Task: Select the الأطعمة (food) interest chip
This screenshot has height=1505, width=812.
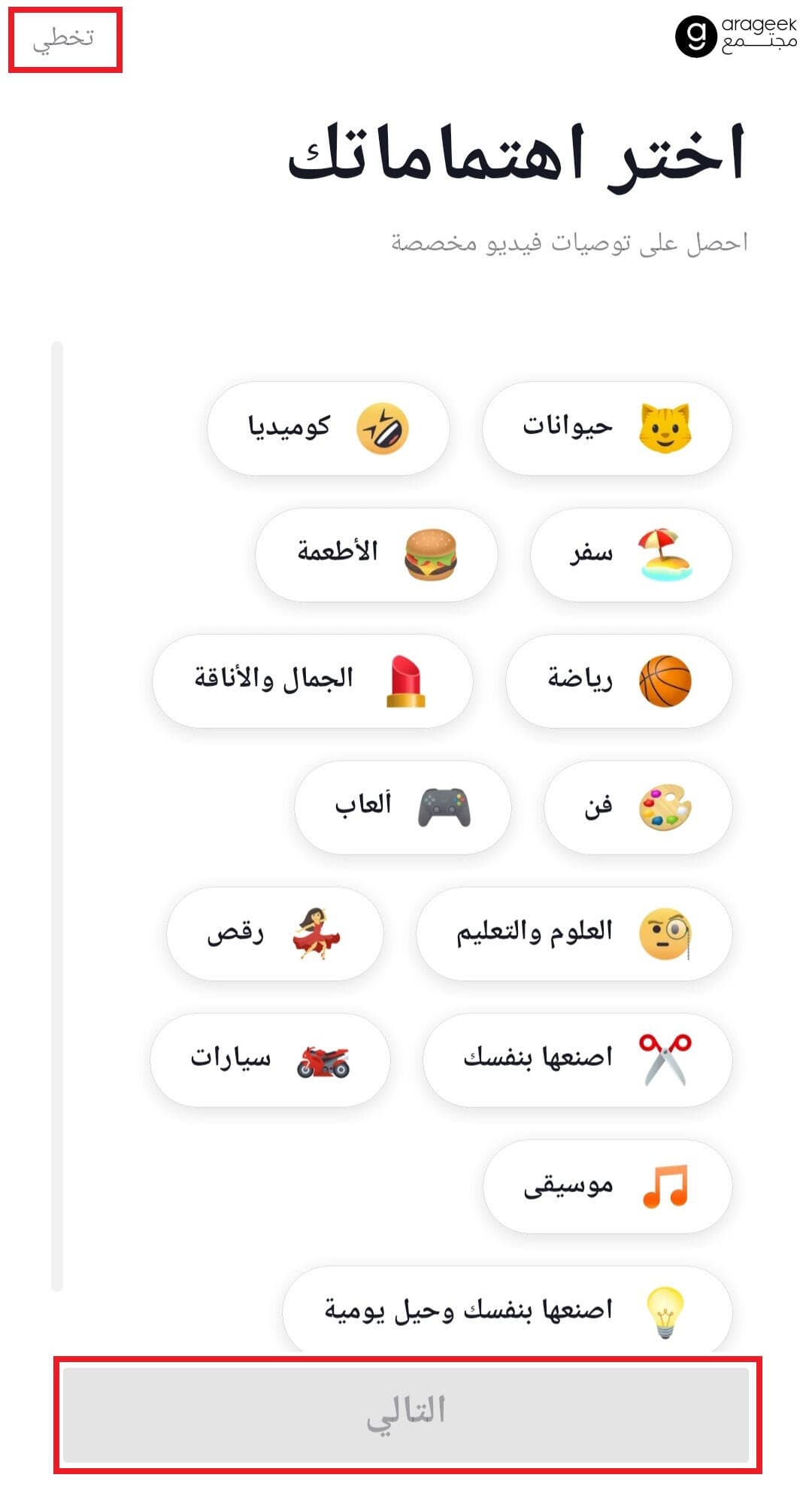Action: [376, 554]
